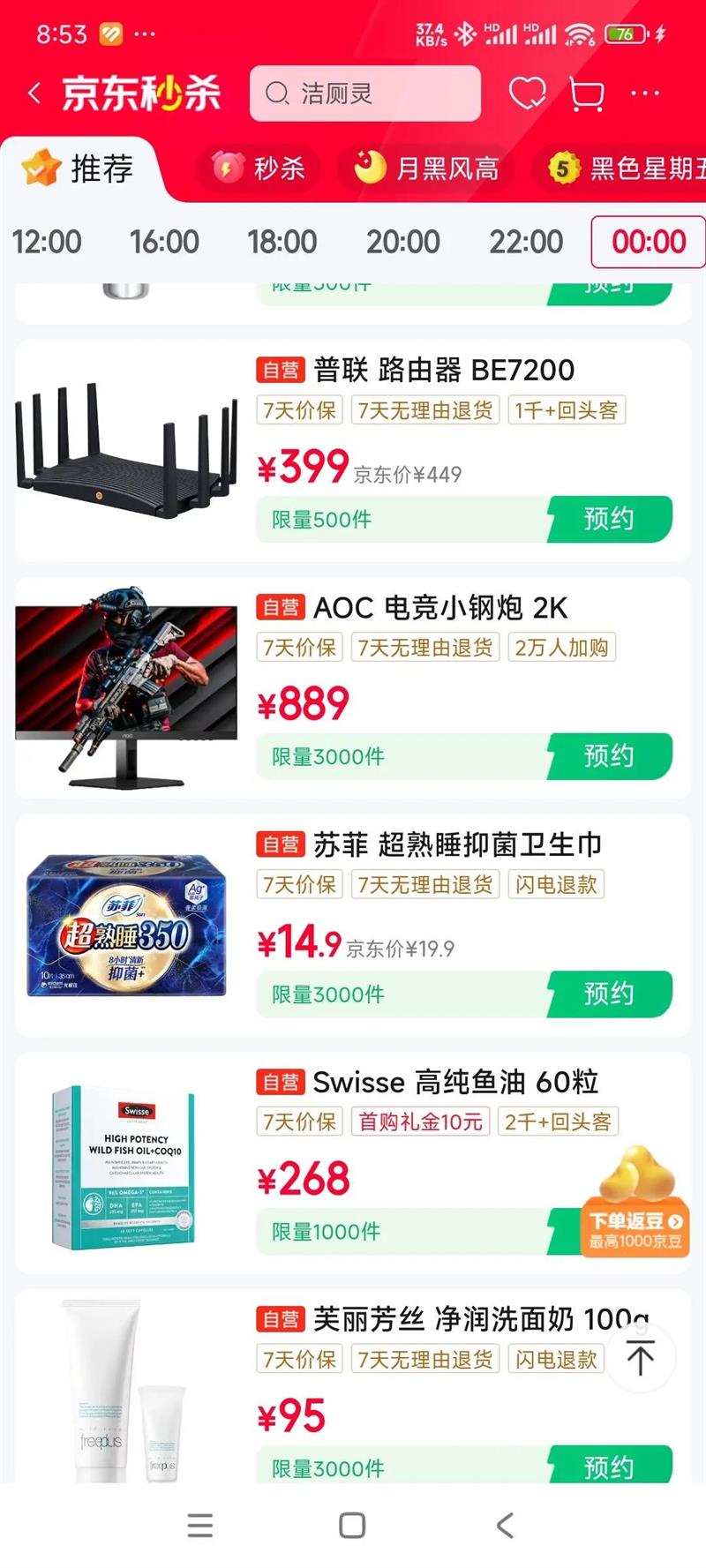Open the shopping cart
Viewport: 706px width, 1568px height.
(x=587, y=94)
